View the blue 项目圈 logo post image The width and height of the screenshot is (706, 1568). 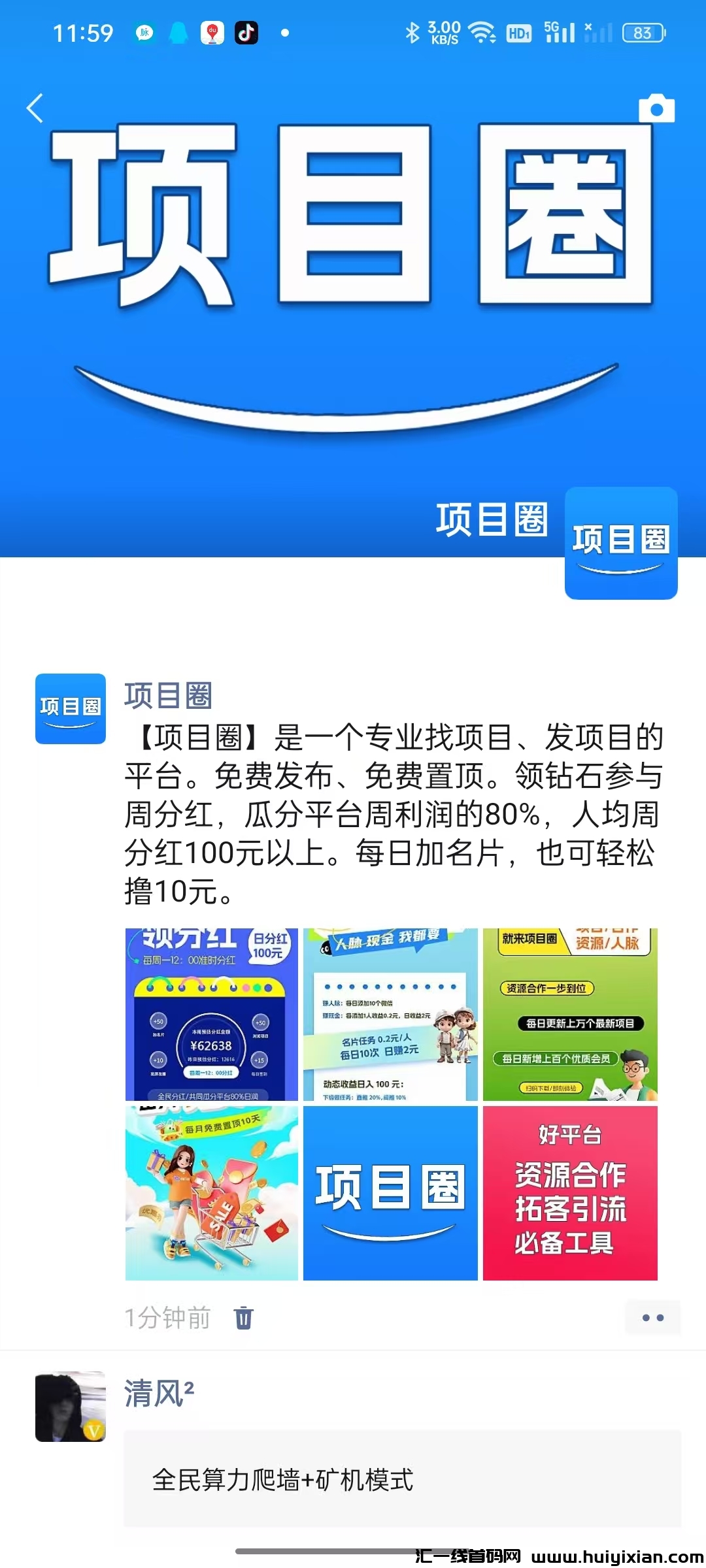pyautogui.click(x=390, y=1193)
